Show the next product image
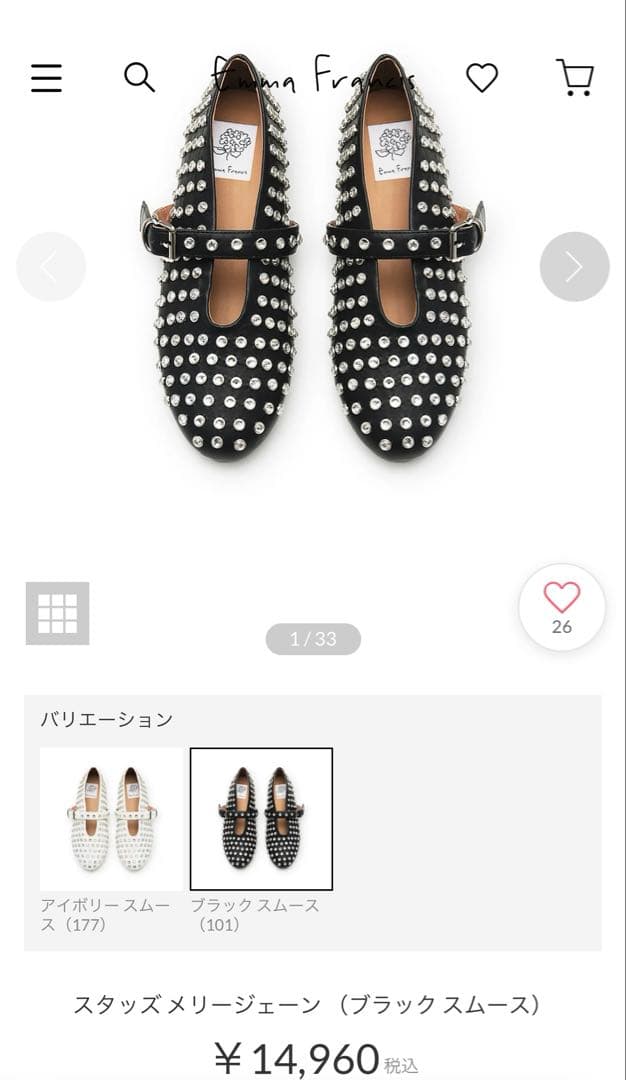Image resolution: width=626 pixels, height=1080 pixels. pyautogui.click(x=574, y=267)
